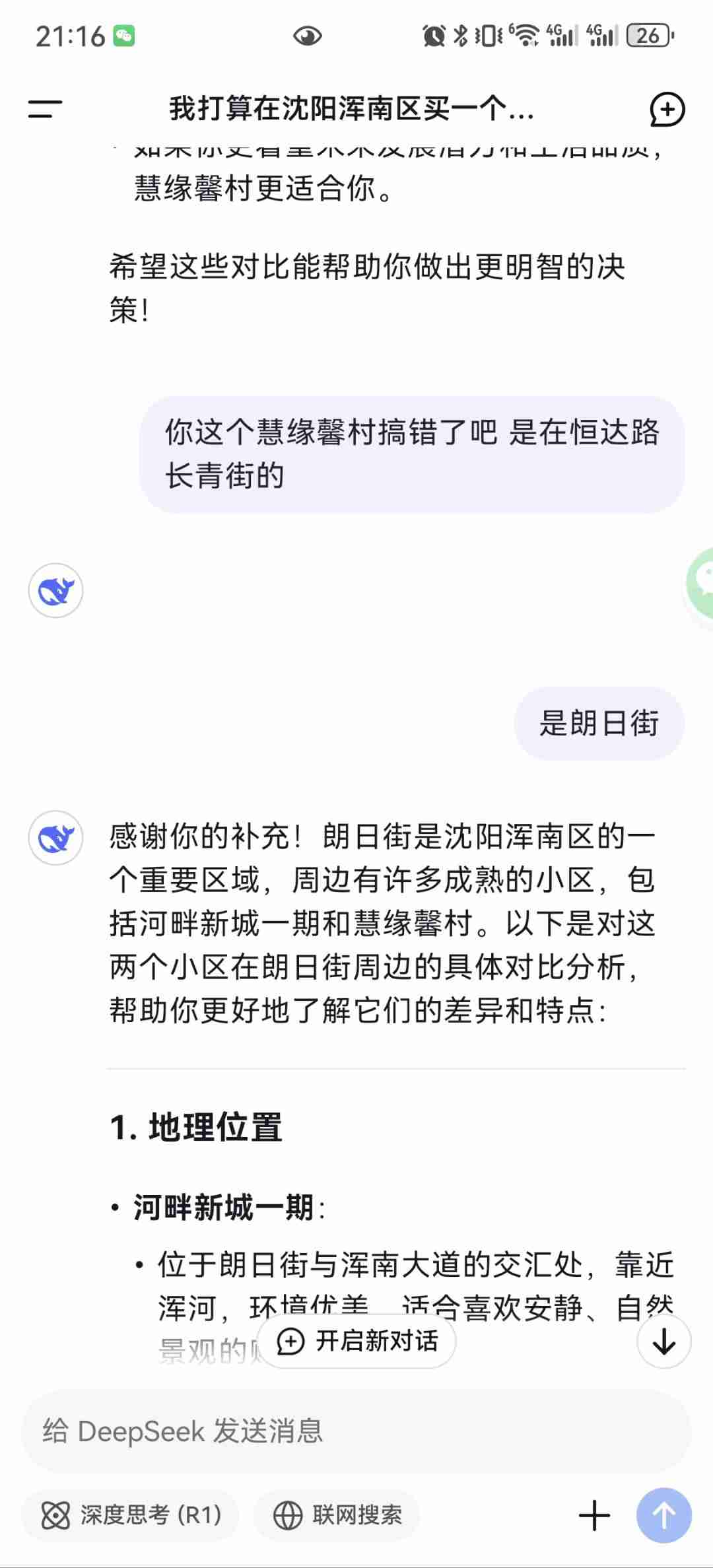Screen dimensions: 713x1568
Task: Enable 深度思考 (R1) mode
Action: coord(131,1515)
